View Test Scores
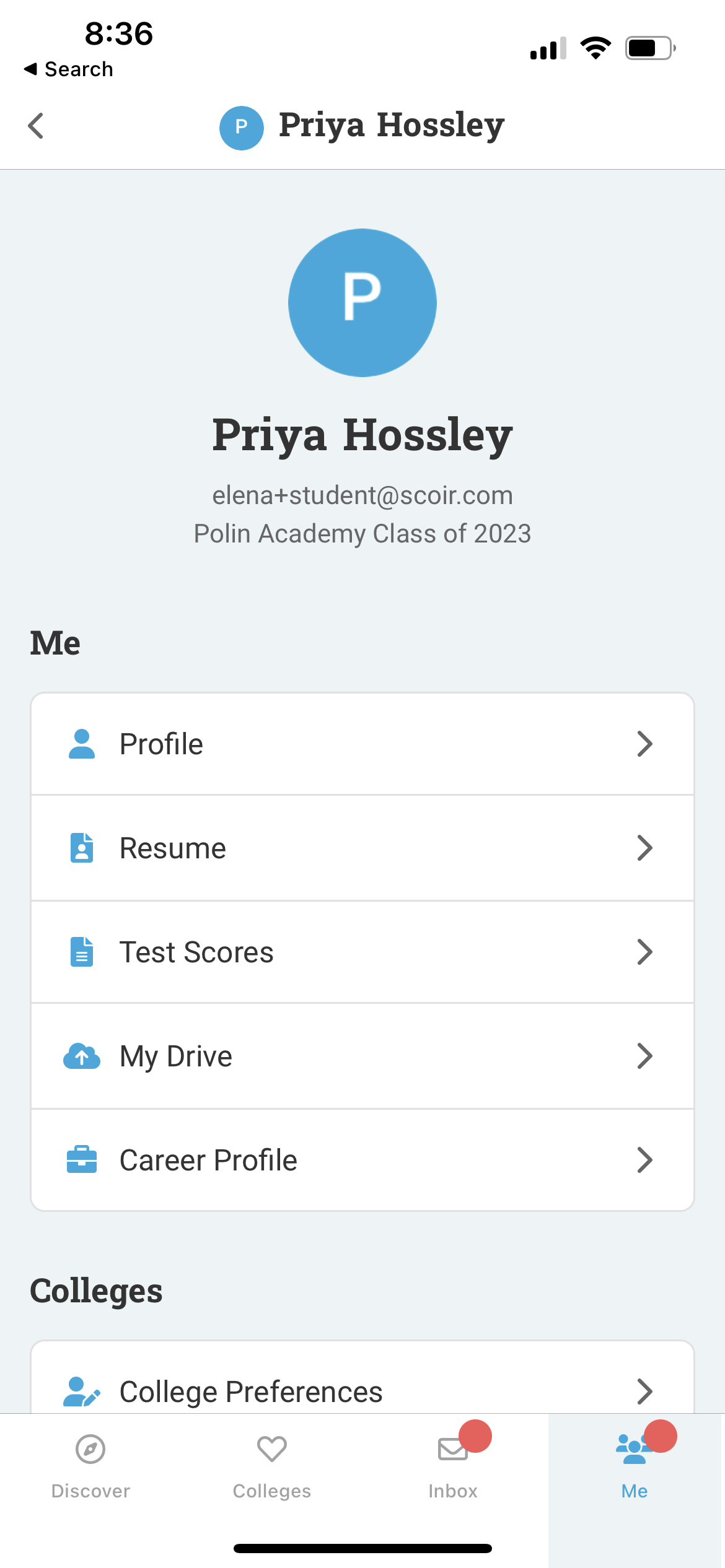725x1568 pixels. click(362, 952)
